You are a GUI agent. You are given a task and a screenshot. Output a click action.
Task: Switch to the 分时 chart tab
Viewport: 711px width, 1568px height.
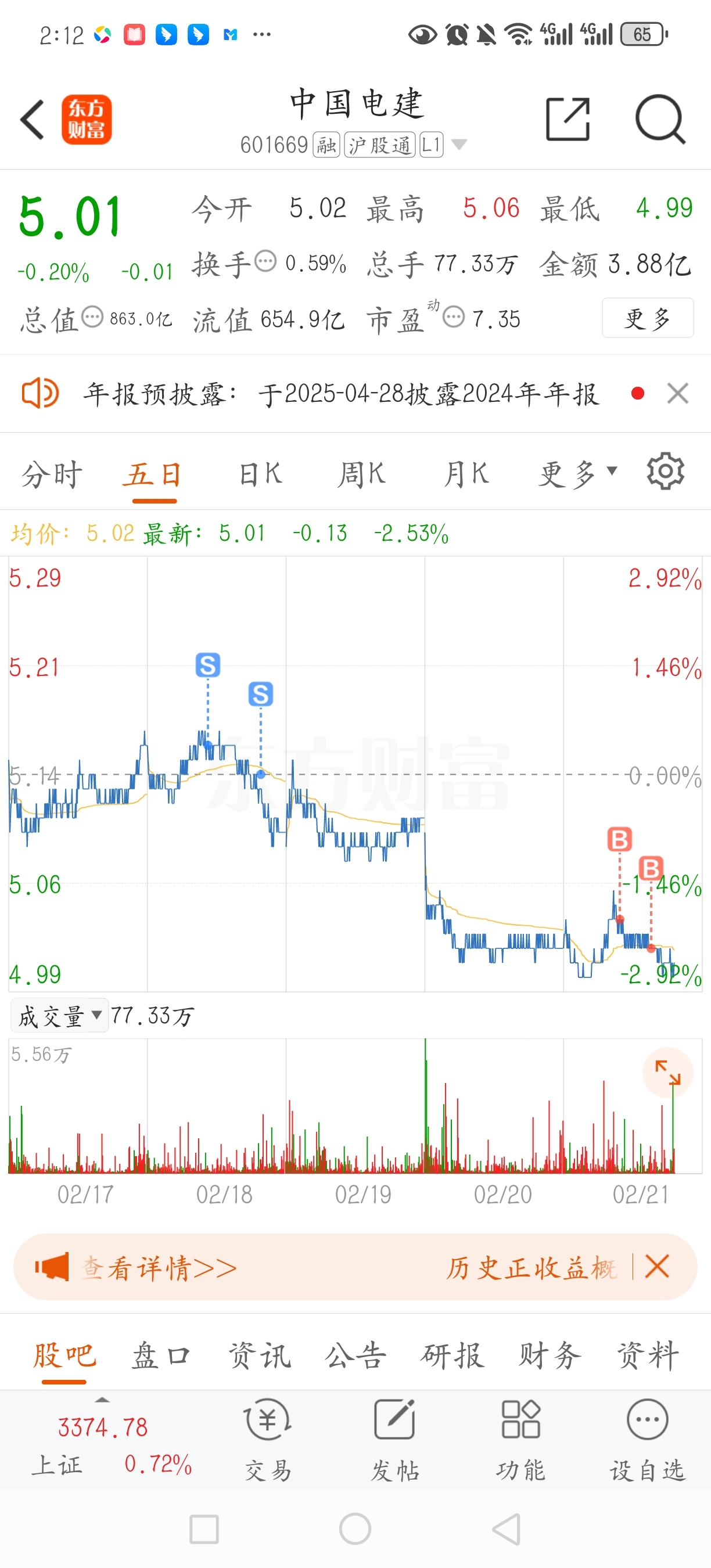click(52, 474)
